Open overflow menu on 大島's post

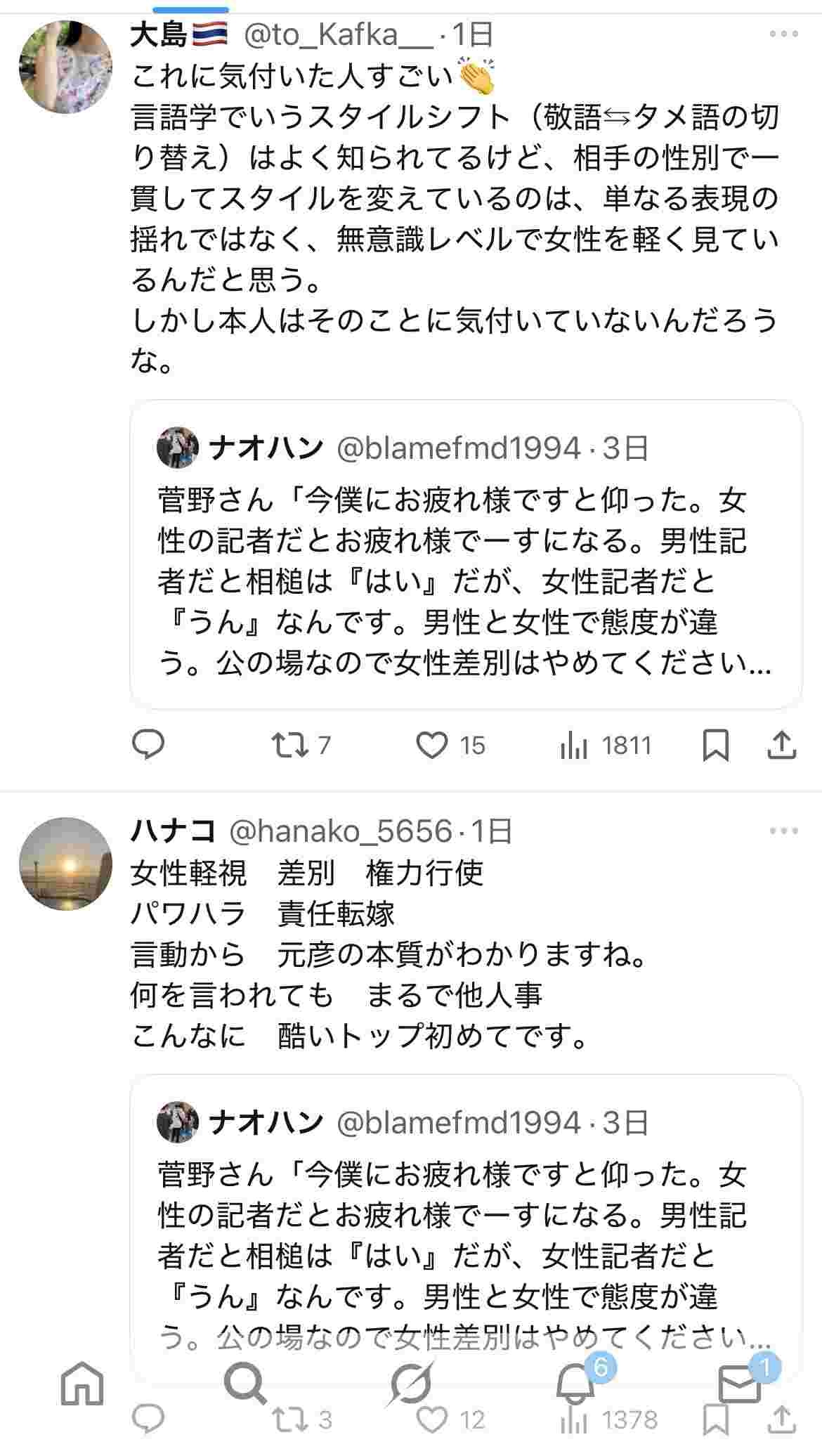783,34
